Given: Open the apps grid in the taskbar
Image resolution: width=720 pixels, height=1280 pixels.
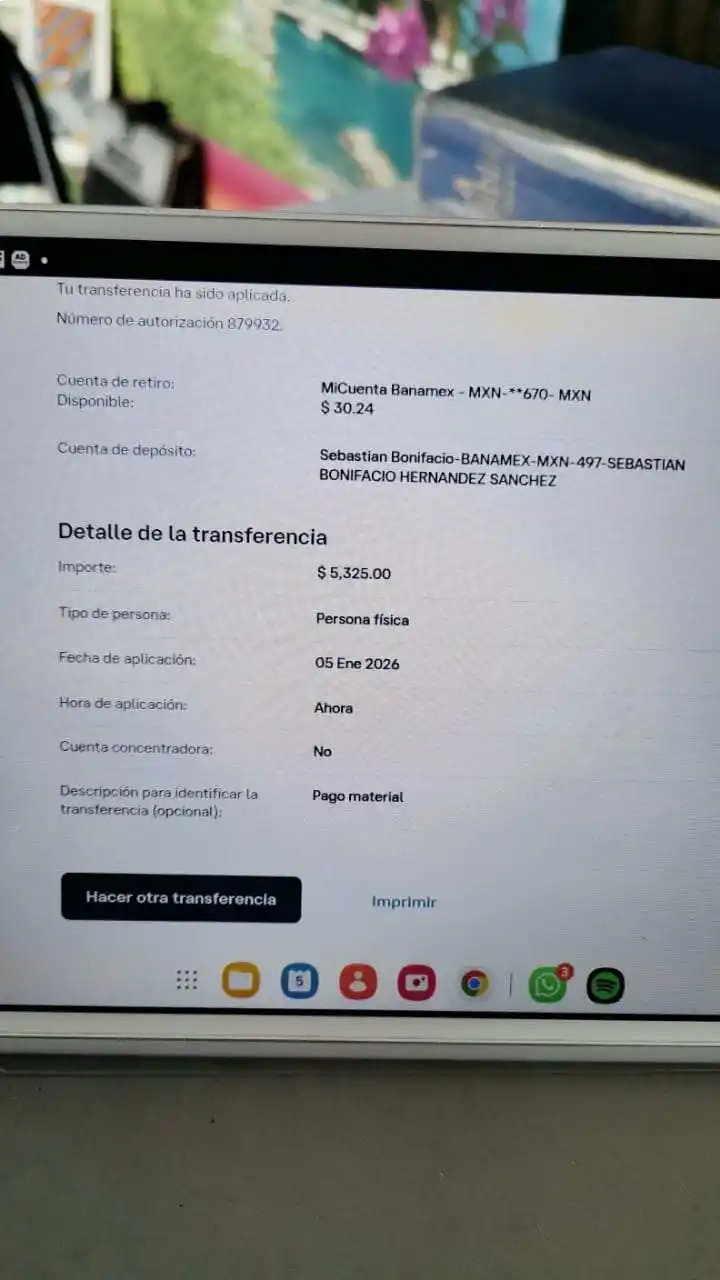Looking at the screenshot, I should (x=187, y=980).
